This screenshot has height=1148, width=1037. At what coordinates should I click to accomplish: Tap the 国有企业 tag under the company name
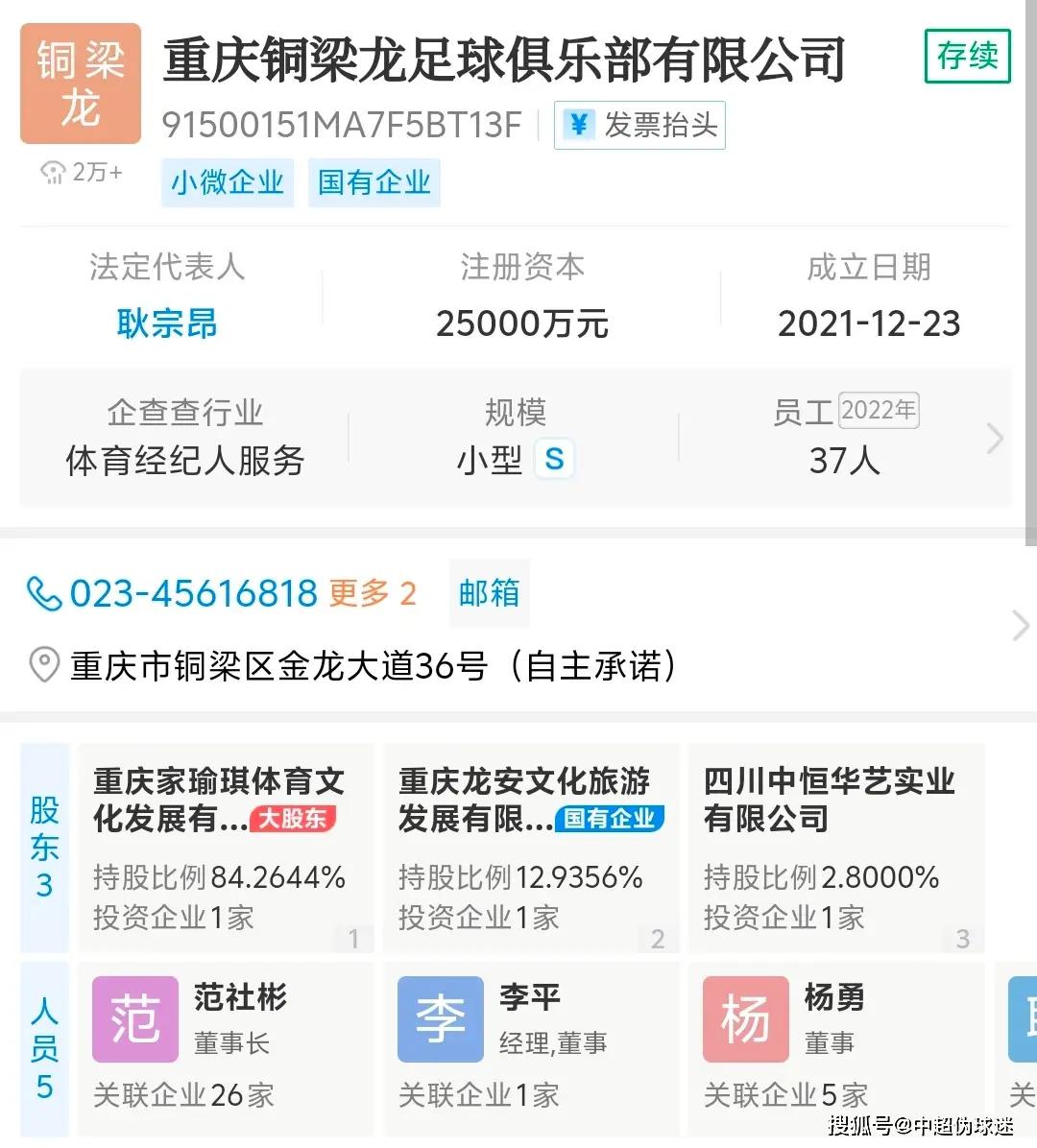click(x=374, y=182)
